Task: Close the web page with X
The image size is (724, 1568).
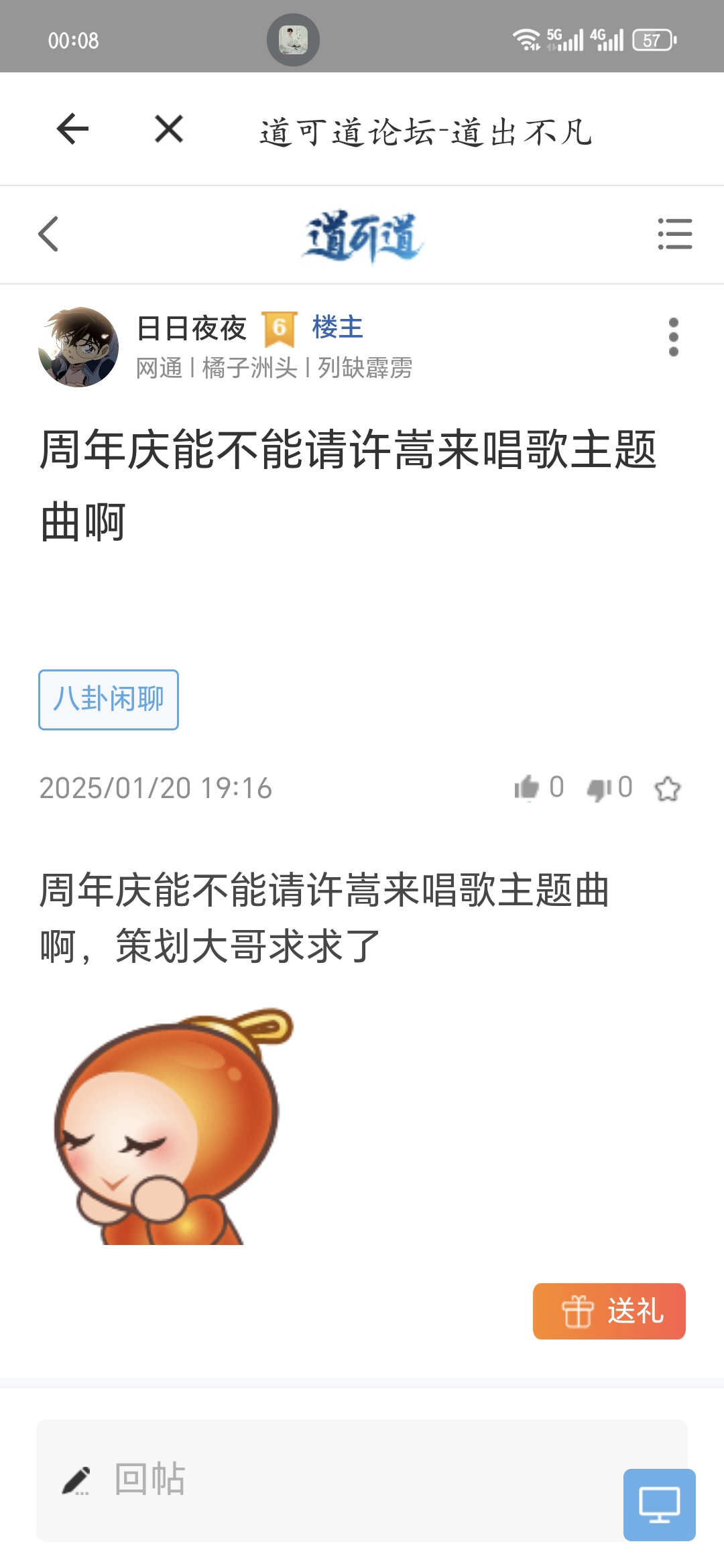Action: 169,129
